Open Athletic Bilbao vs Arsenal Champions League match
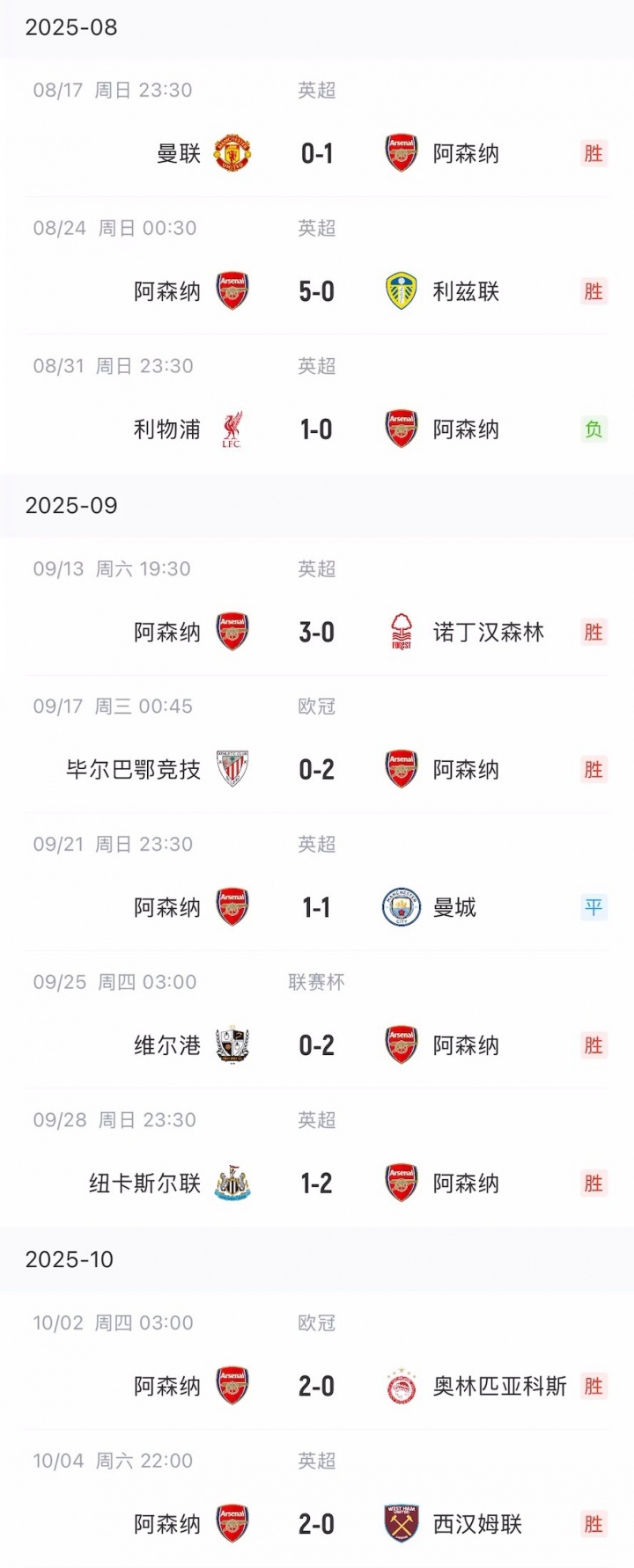 (x=317, y=770)
